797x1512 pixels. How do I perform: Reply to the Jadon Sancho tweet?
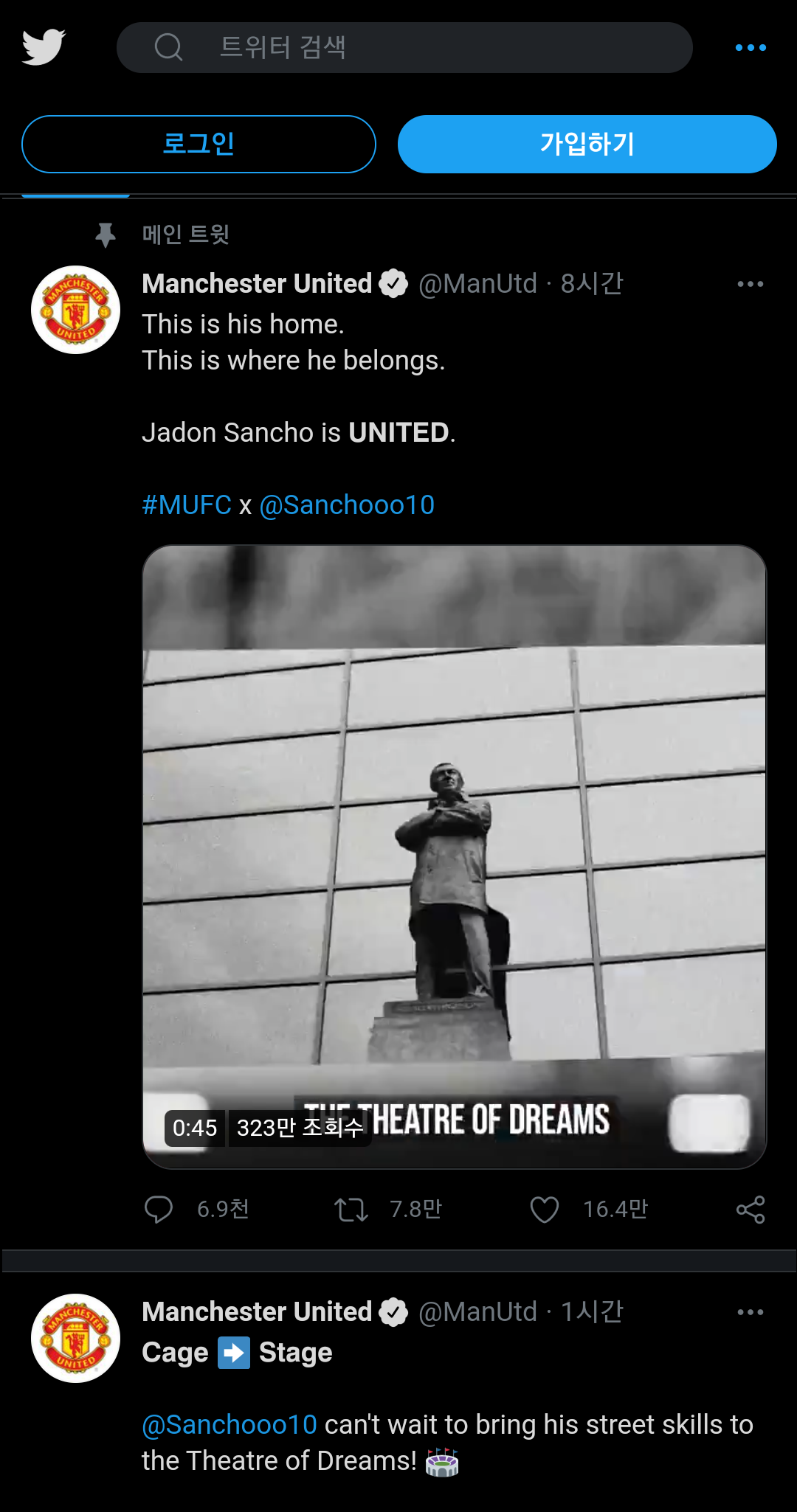point(159,1210)
